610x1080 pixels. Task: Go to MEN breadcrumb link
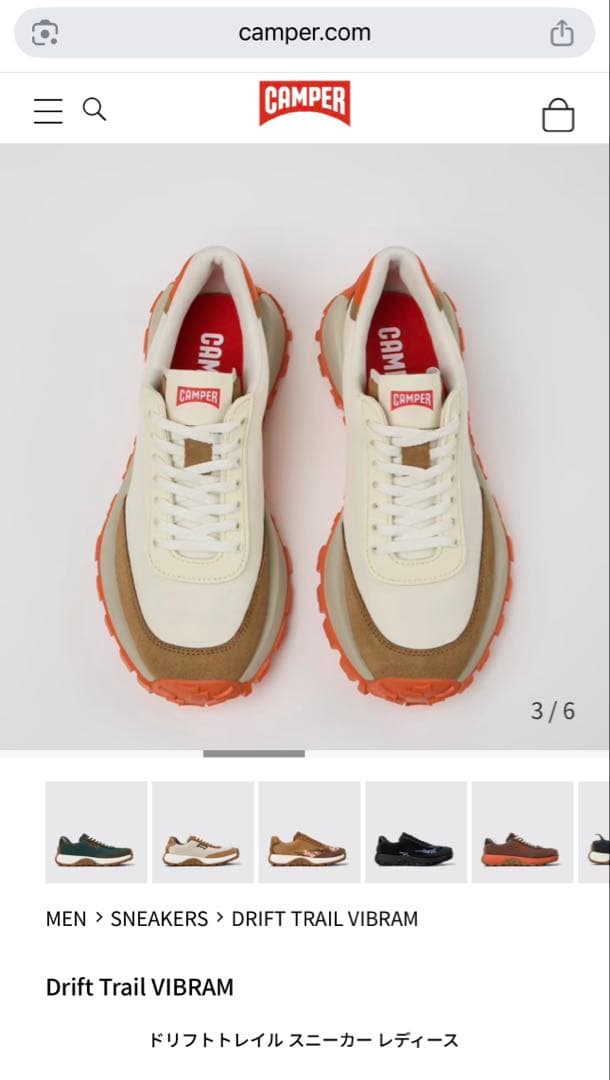click(66, 919)
